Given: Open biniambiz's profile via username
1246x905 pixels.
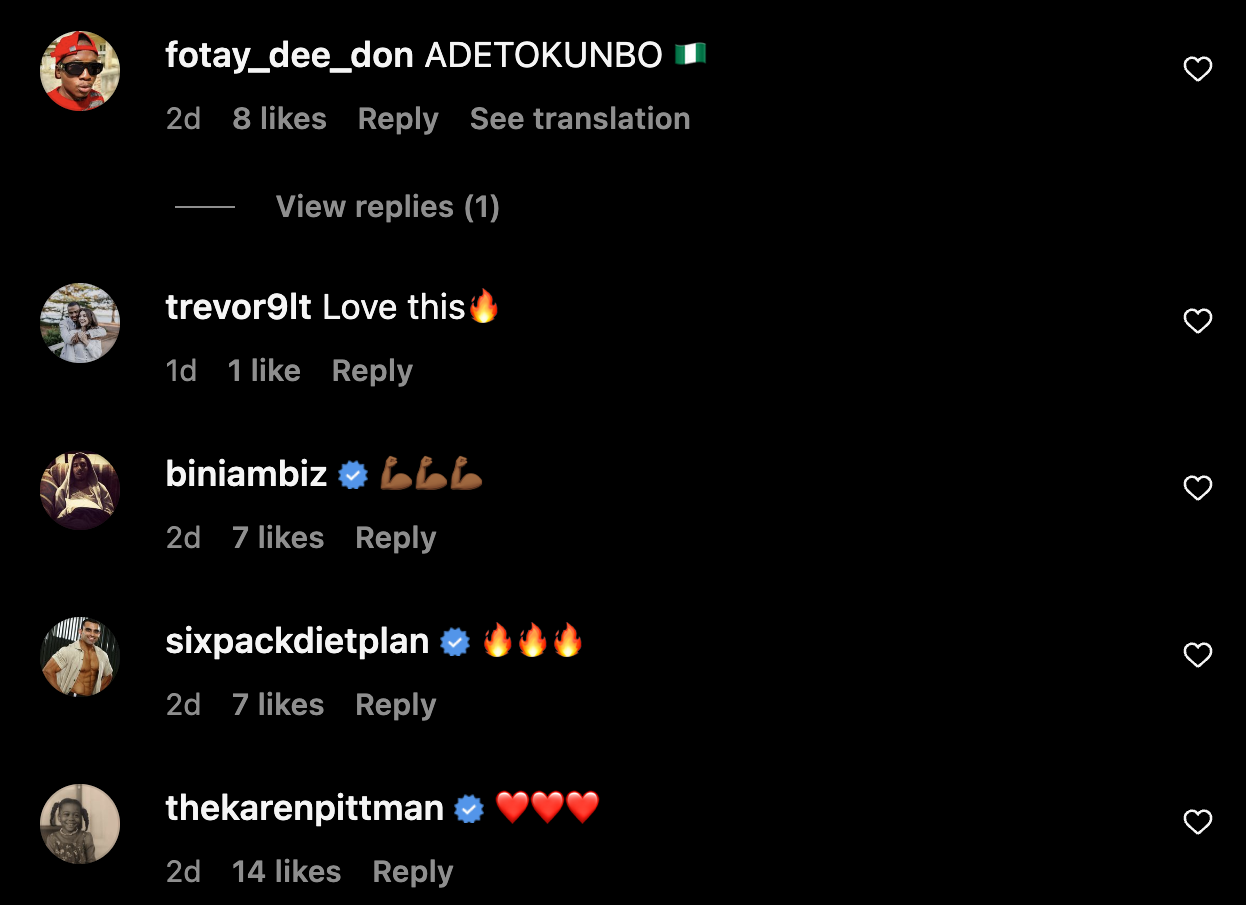Looking at the screenshot, I should pyautogui.click(x=246, y=474).
